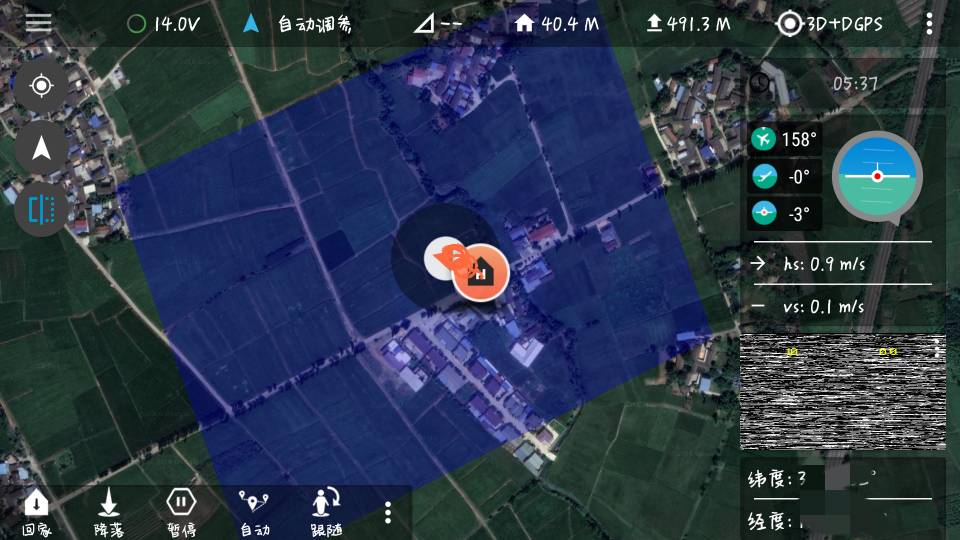Toggle the split-view panel button
Screen dimensions: 960x540
point(41,210)
